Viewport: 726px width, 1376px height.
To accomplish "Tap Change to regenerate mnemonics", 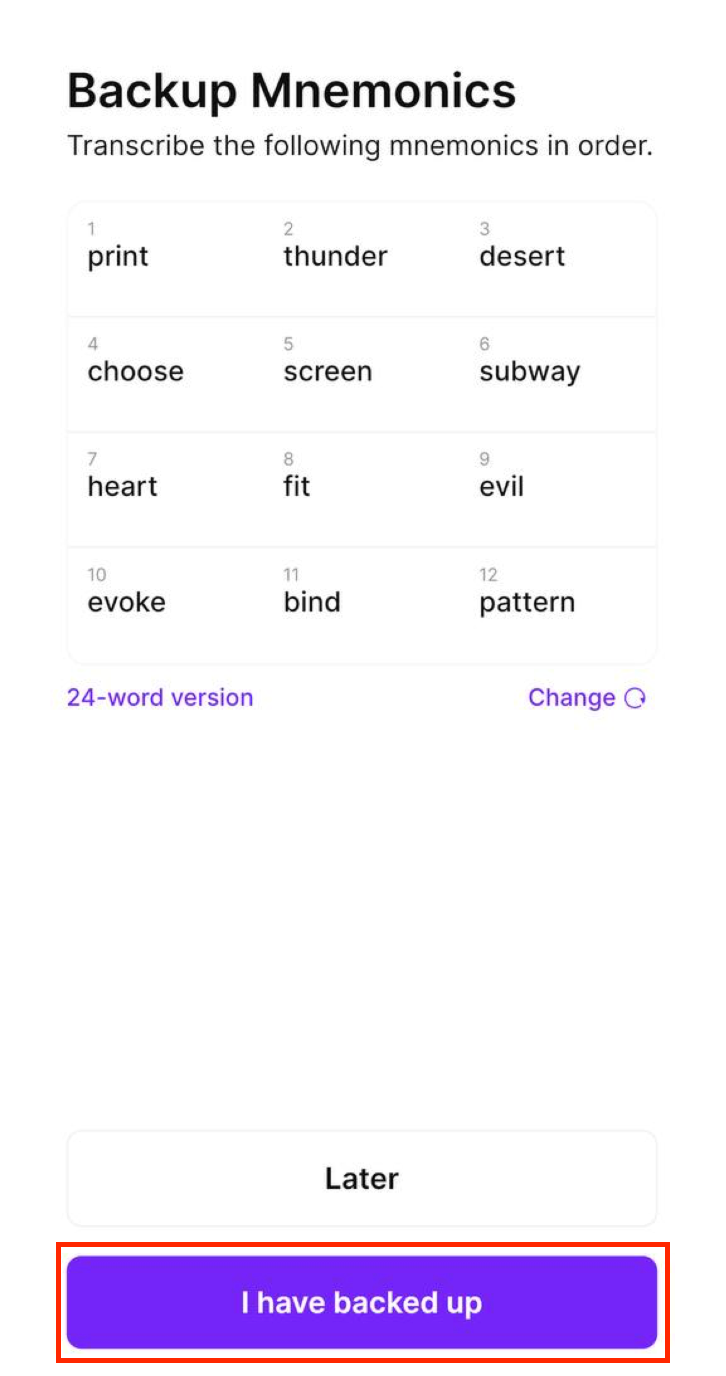I will point(587,697).
